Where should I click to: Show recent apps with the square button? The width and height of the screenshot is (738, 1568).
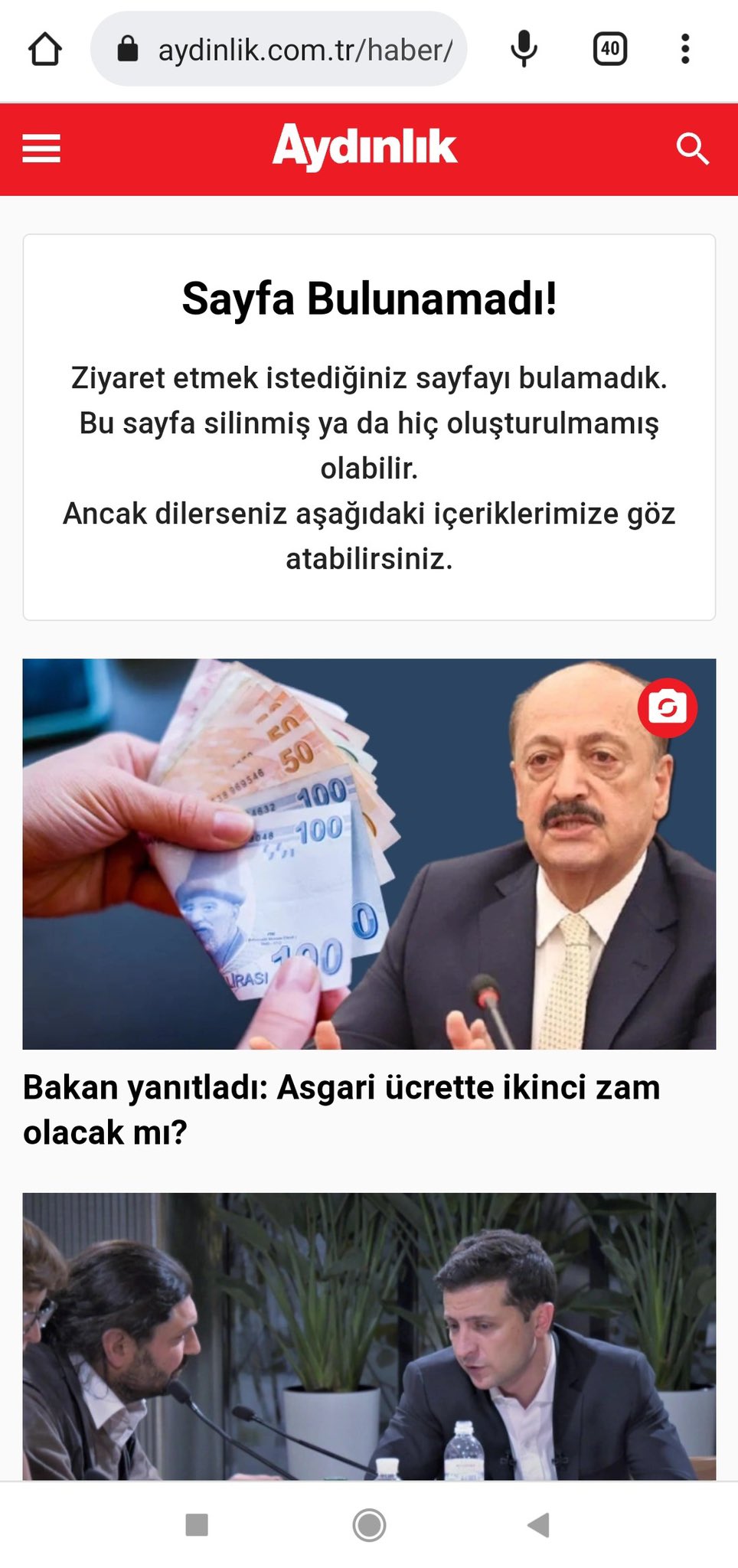197,1524
